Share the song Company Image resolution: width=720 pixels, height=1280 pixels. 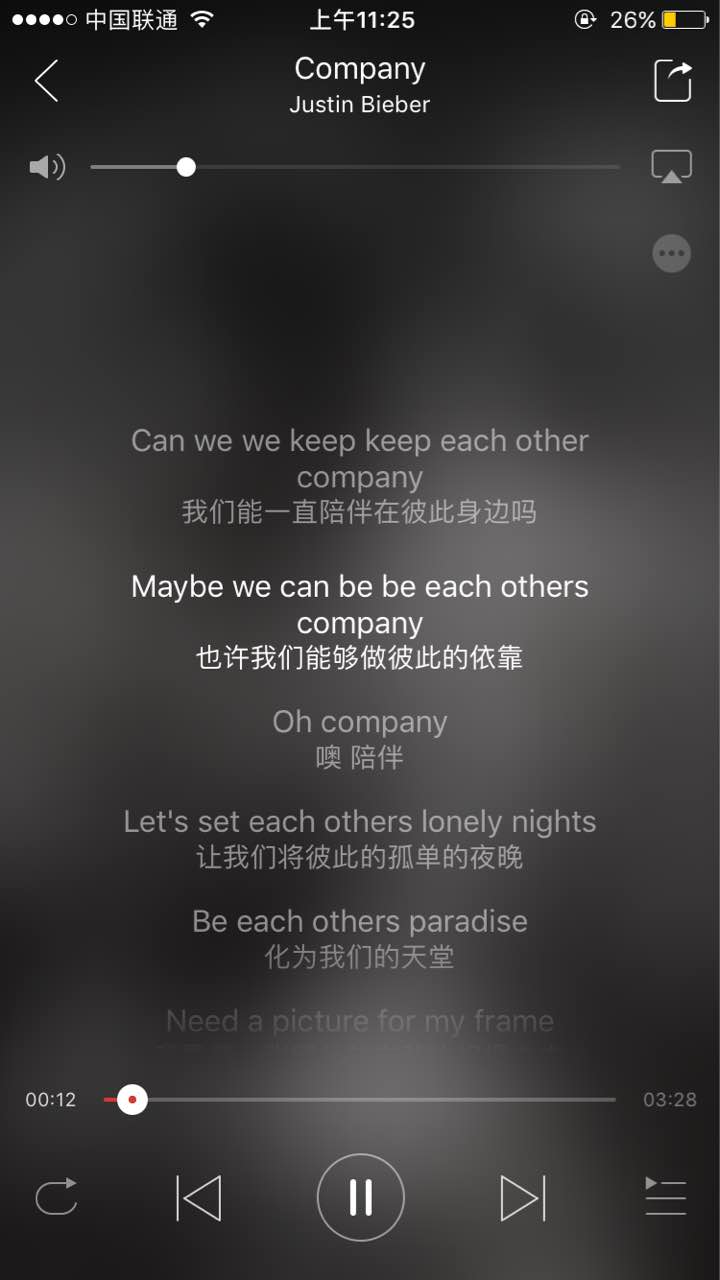[x=673, y=81]
